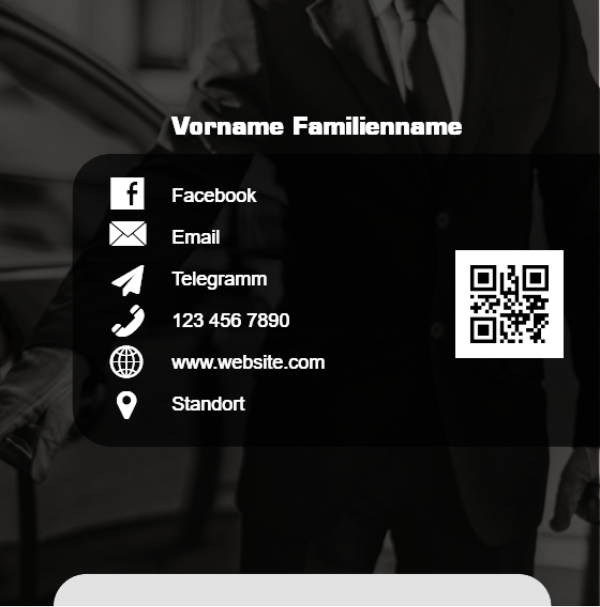Screen dimensions: 600x607
Task: Open the Telegramm contact link
Action: (x=219, y=279)
